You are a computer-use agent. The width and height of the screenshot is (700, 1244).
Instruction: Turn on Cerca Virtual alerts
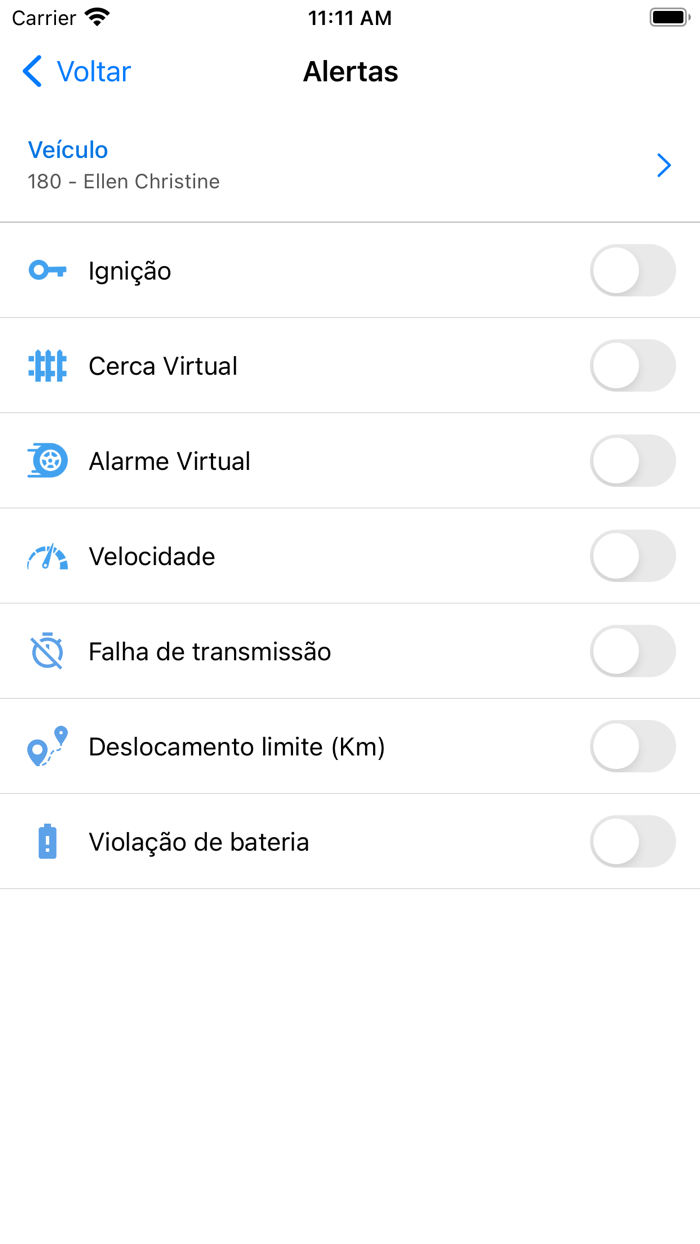[632, 366]
